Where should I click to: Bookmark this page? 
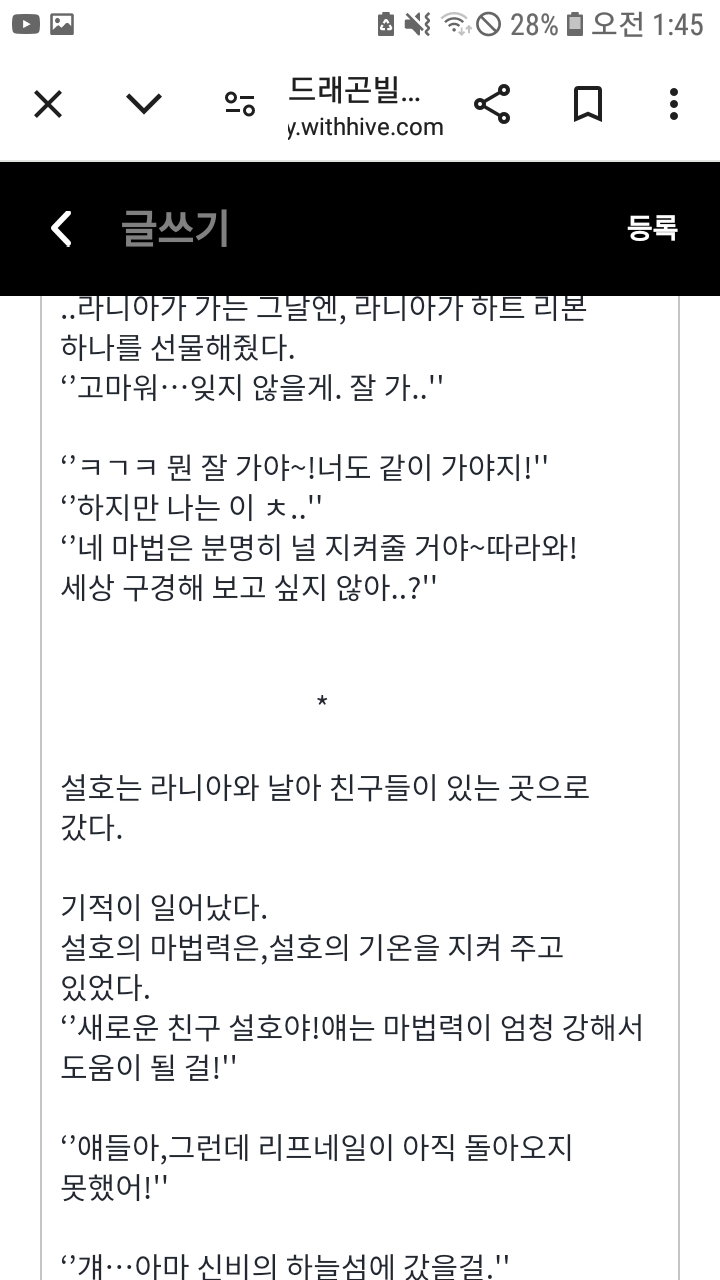[x=587, y=104]
